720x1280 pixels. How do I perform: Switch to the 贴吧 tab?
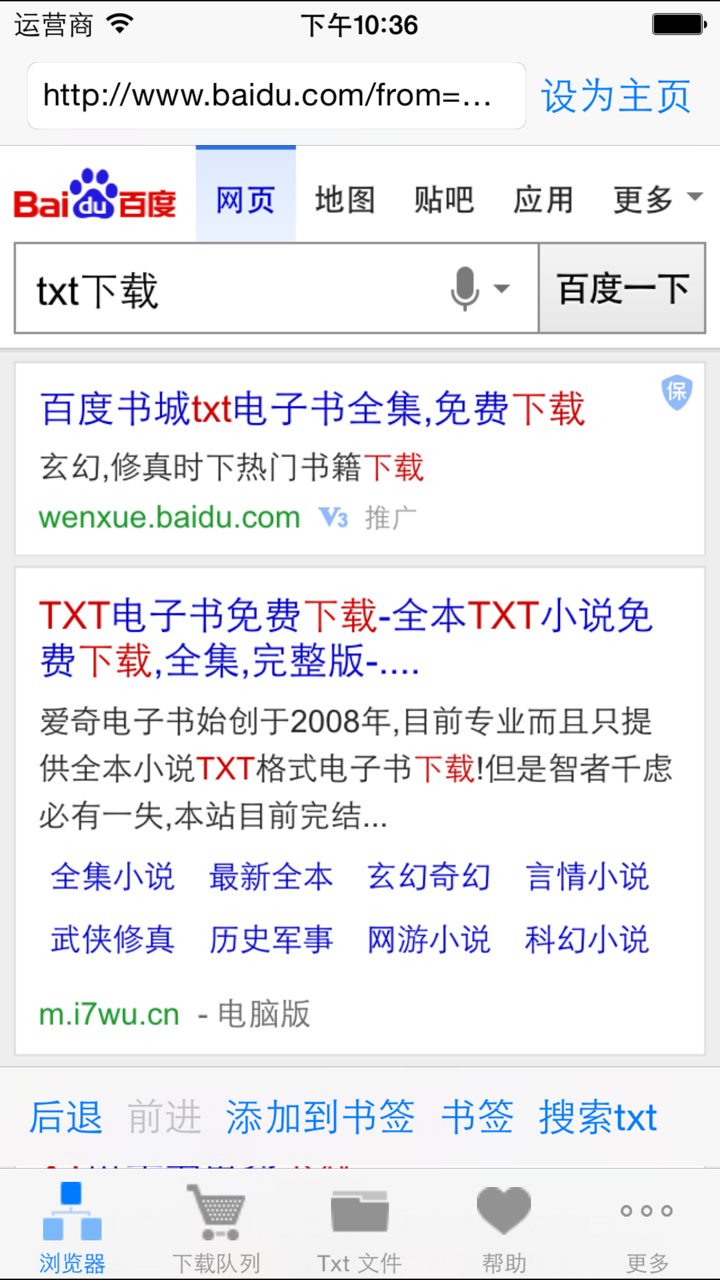point(443,199)
